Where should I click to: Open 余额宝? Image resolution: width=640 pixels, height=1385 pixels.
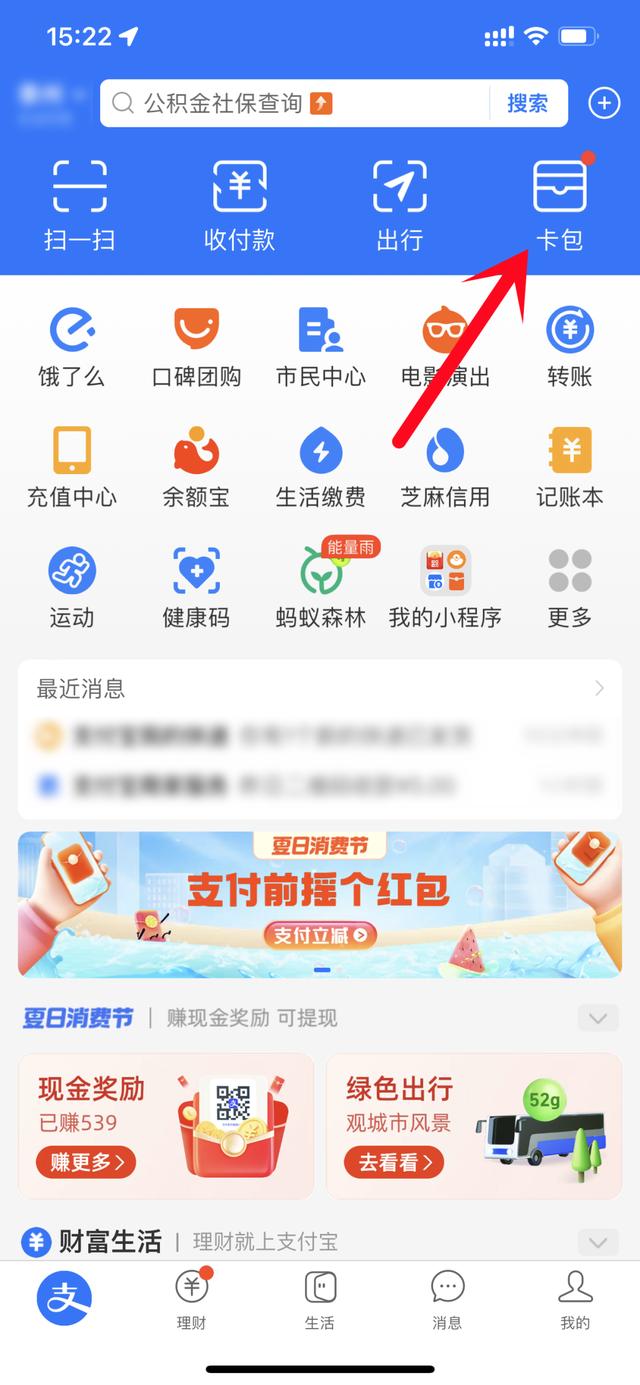195,468
